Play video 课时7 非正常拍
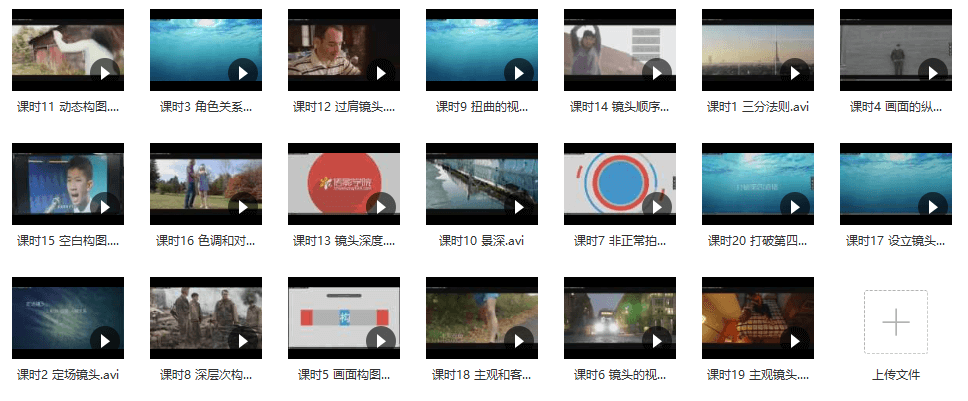 pos(657,207)
